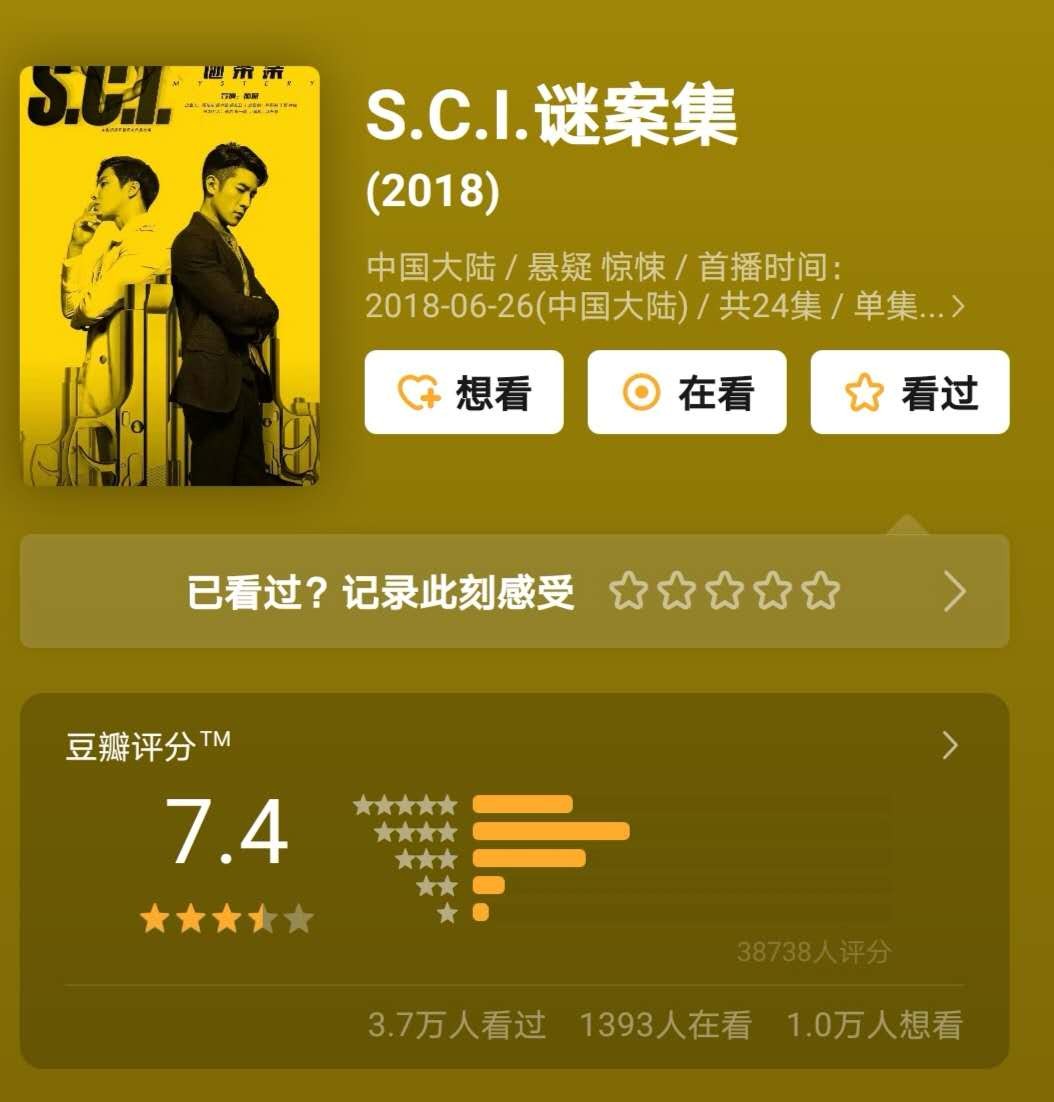The width and height of the screenshot is (1054, 1102).
Task: Mark S.C.I.谜案集 as 想看
Action: [x=464, y=392]
